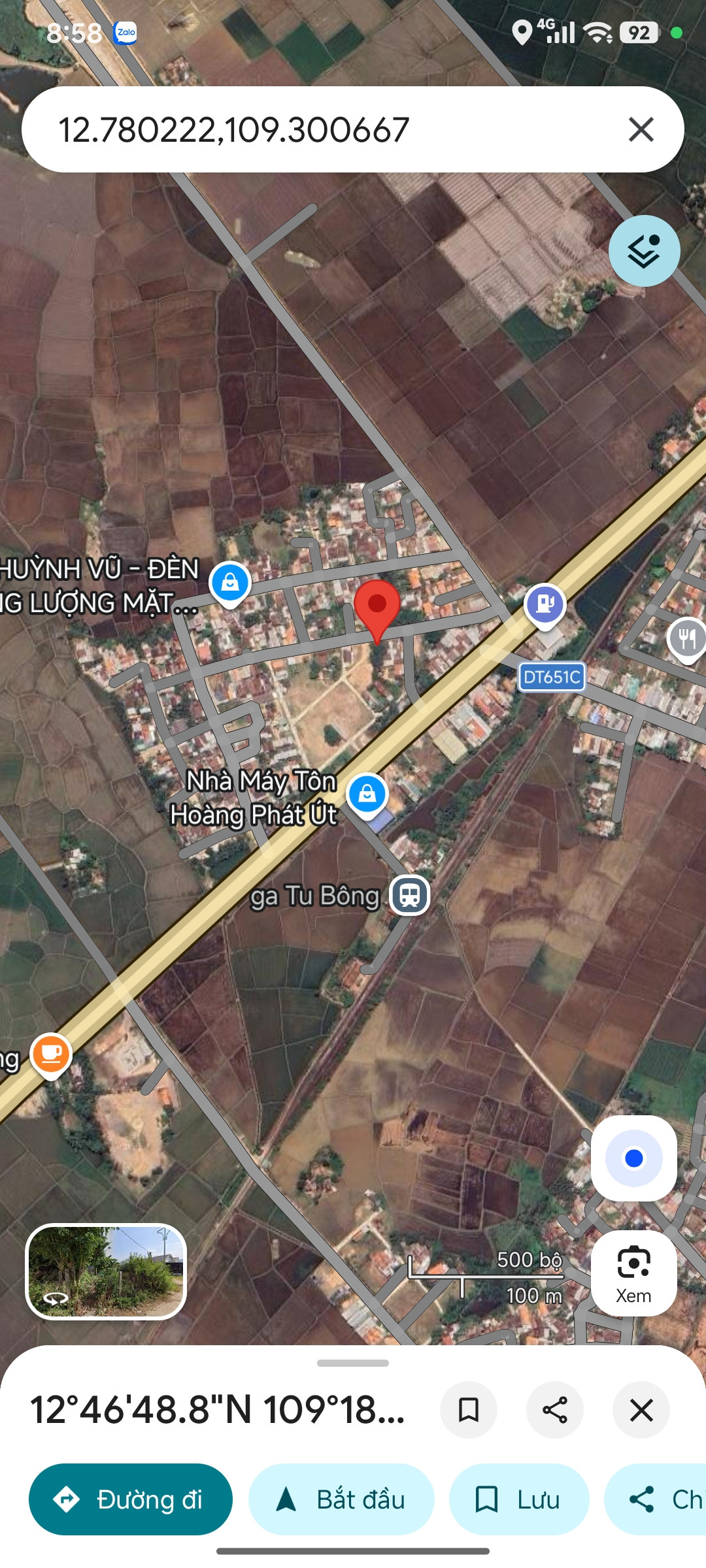Screen dimensions: 706x1568
Task: Open the Street View thumbnail
Action: [106, 1271]
